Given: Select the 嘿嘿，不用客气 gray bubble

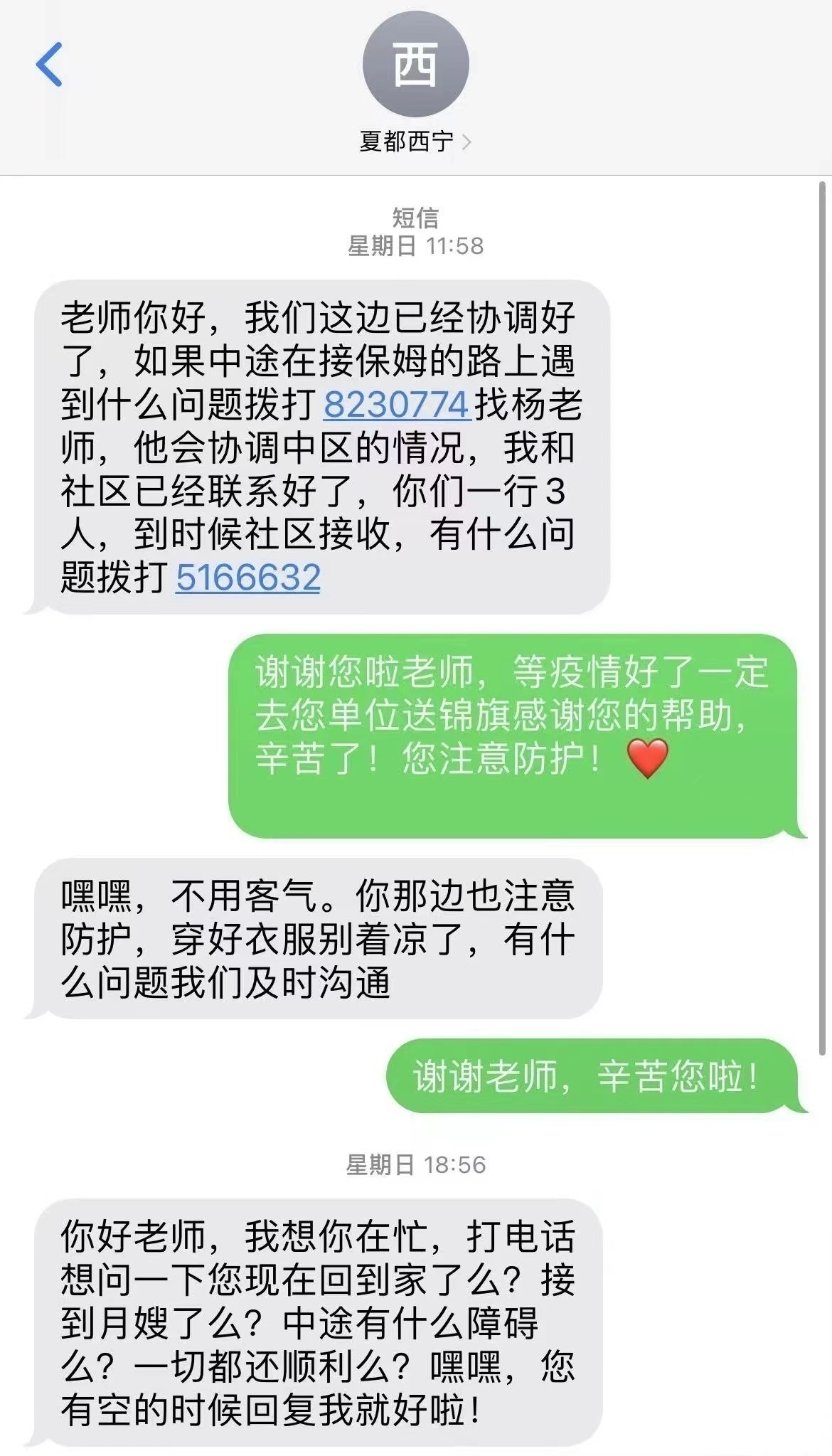Looking at the screenshot, I should point(320,938).
